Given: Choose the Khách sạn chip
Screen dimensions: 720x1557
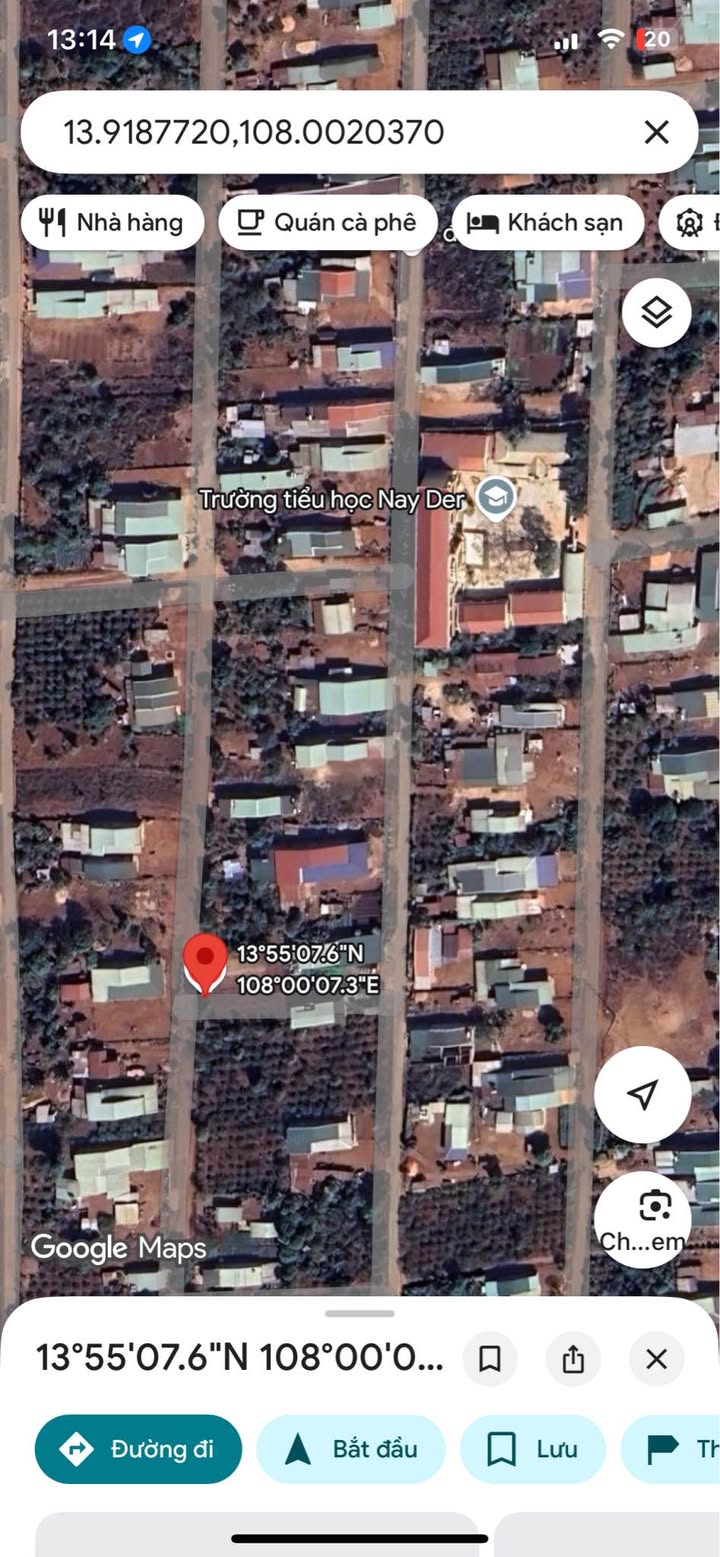Looking at the screenshot, I should (546, 222).
